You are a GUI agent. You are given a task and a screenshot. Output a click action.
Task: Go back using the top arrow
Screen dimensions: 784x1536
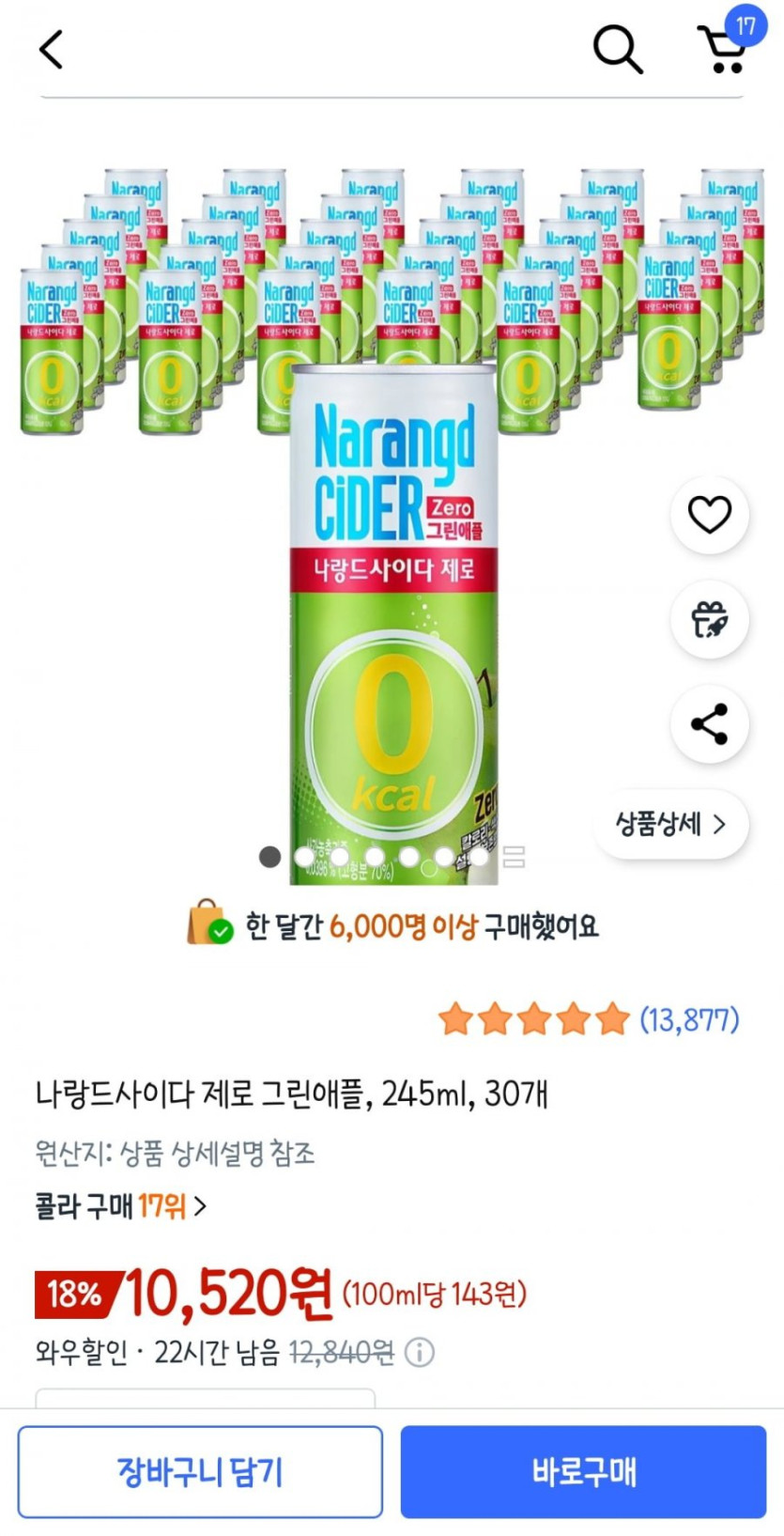click(x=52, y=49)
